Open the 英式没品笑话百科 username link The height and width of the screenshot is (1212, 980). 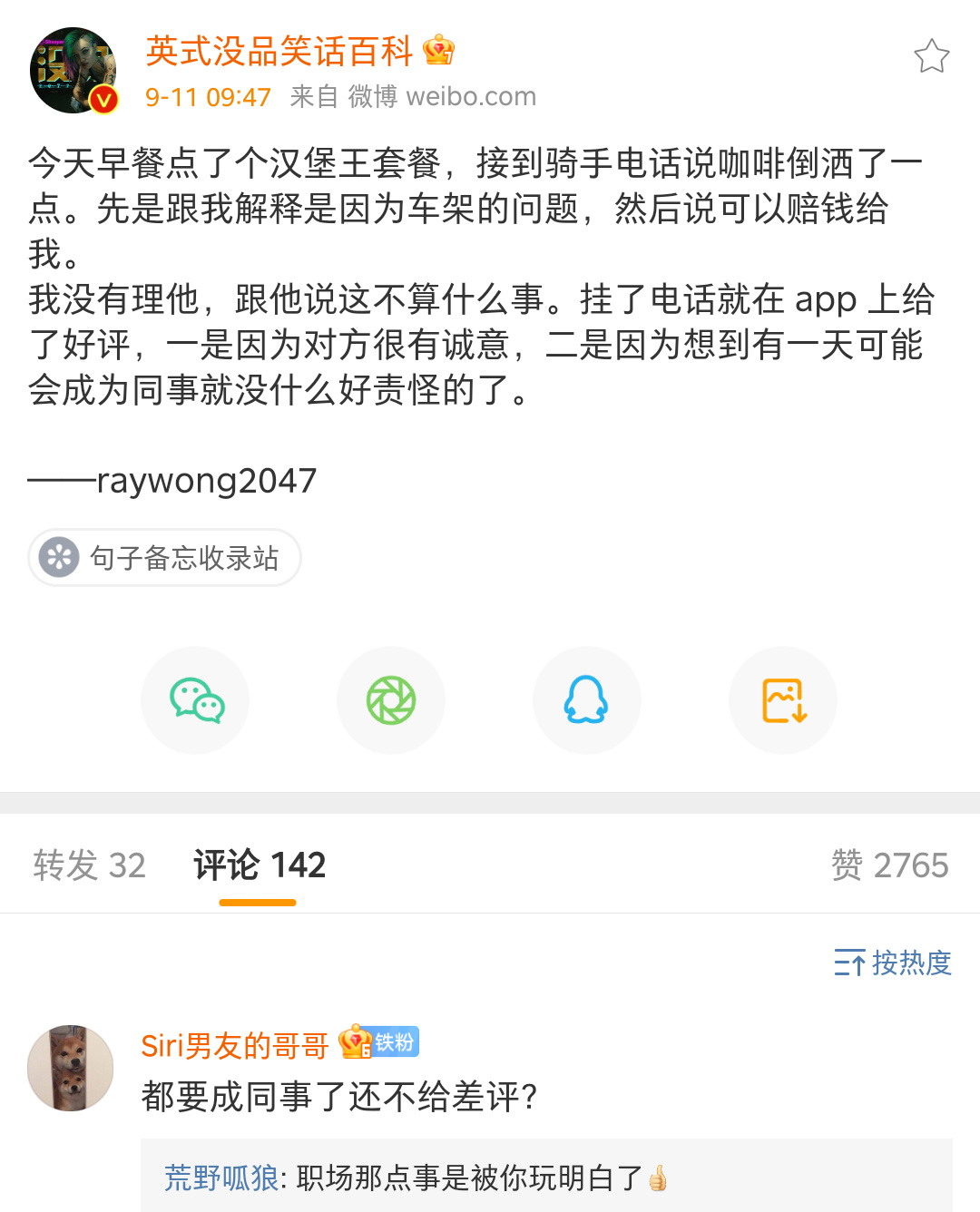(279, 51)
